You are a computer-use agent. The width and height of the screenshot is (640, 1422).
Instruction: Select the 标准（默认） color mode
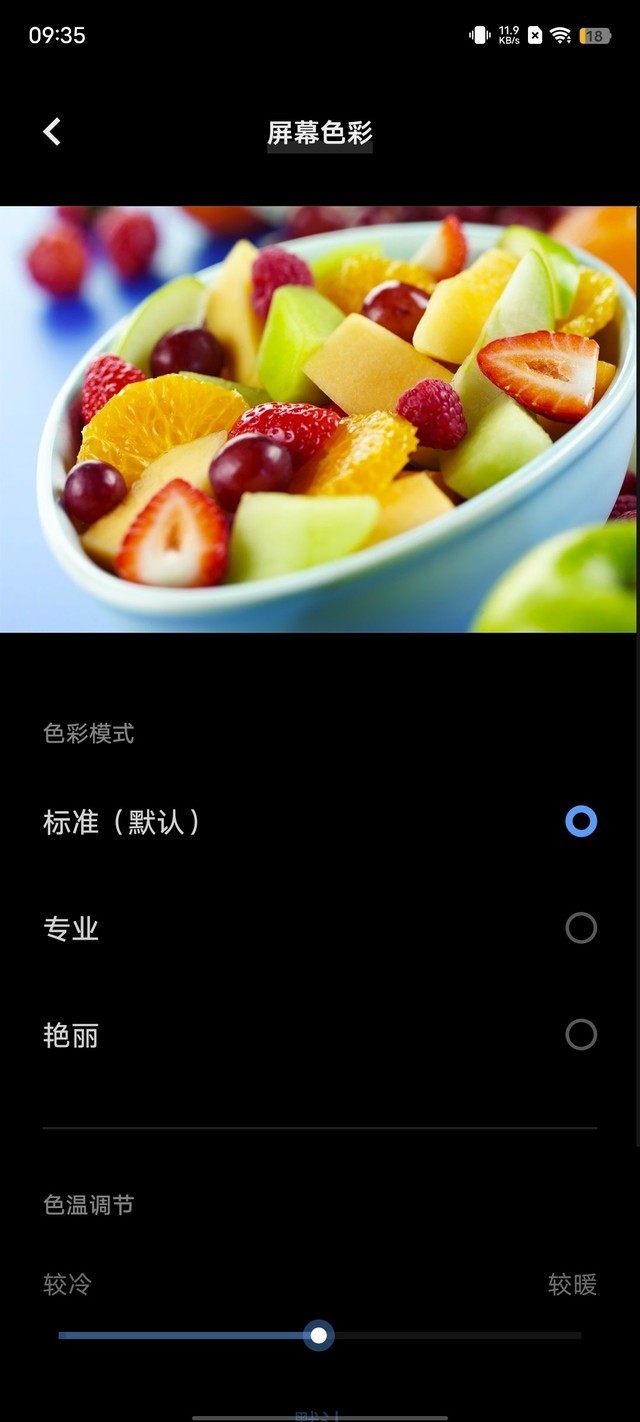pyautogui.click(x=580, y=822)
